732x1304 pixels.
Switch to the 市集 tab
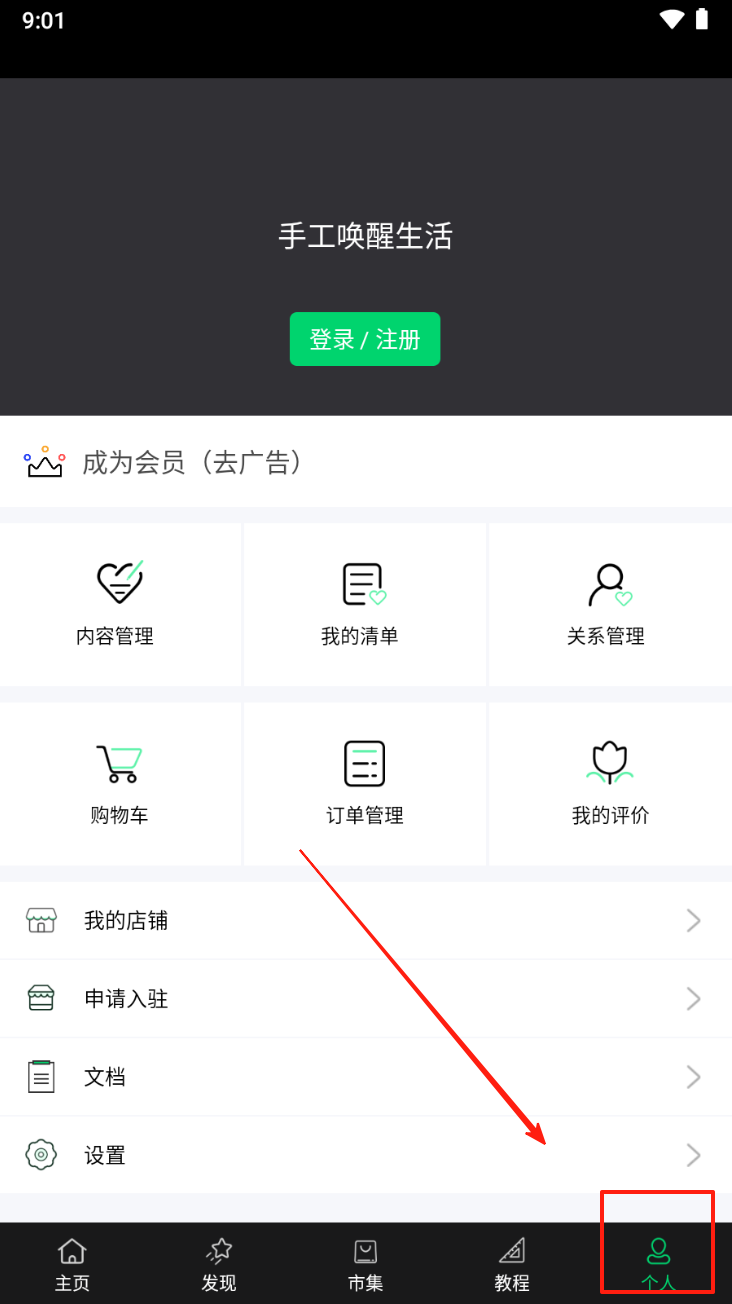pyautogui.click(x=365, y=1264)
